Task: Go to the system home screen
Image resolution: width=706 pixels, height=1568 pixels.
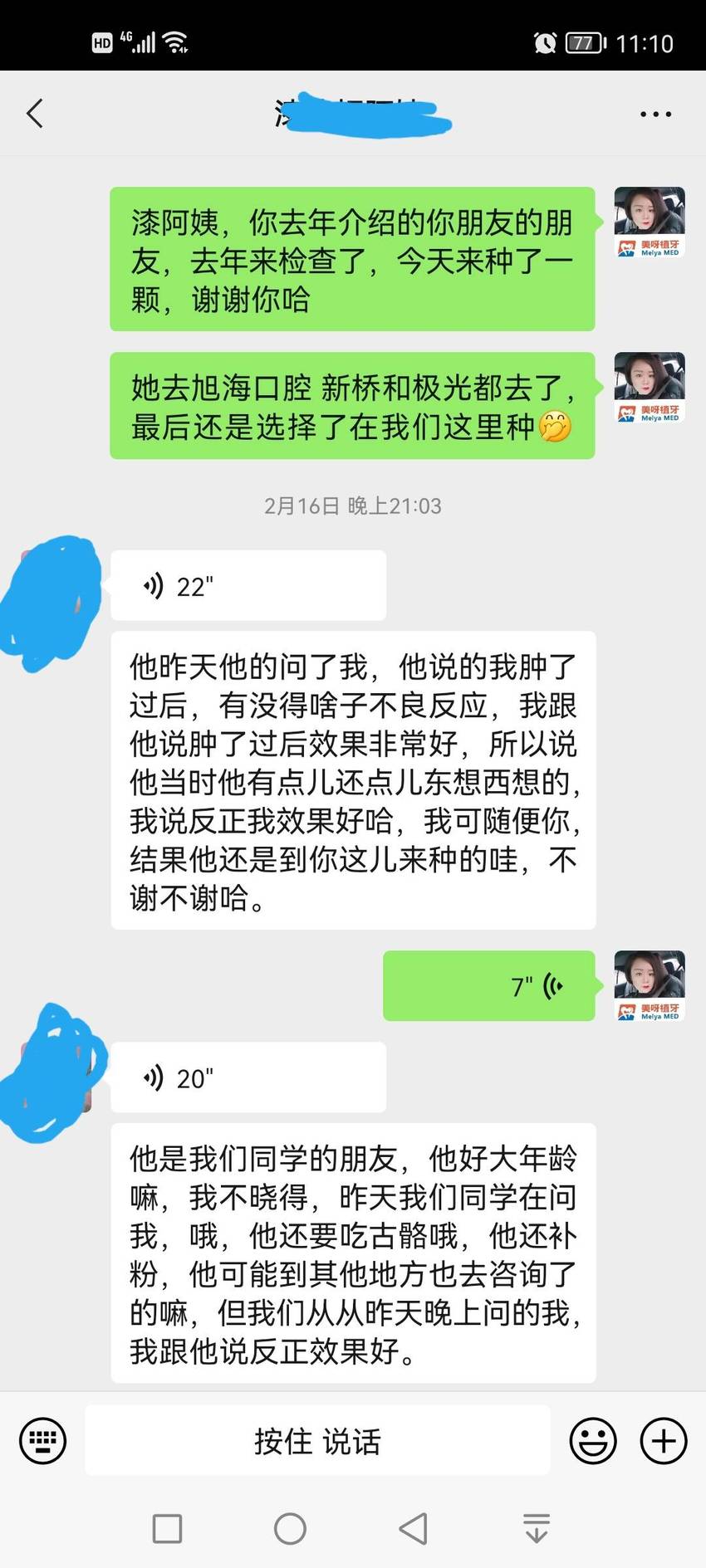Action: (290, 1528)
